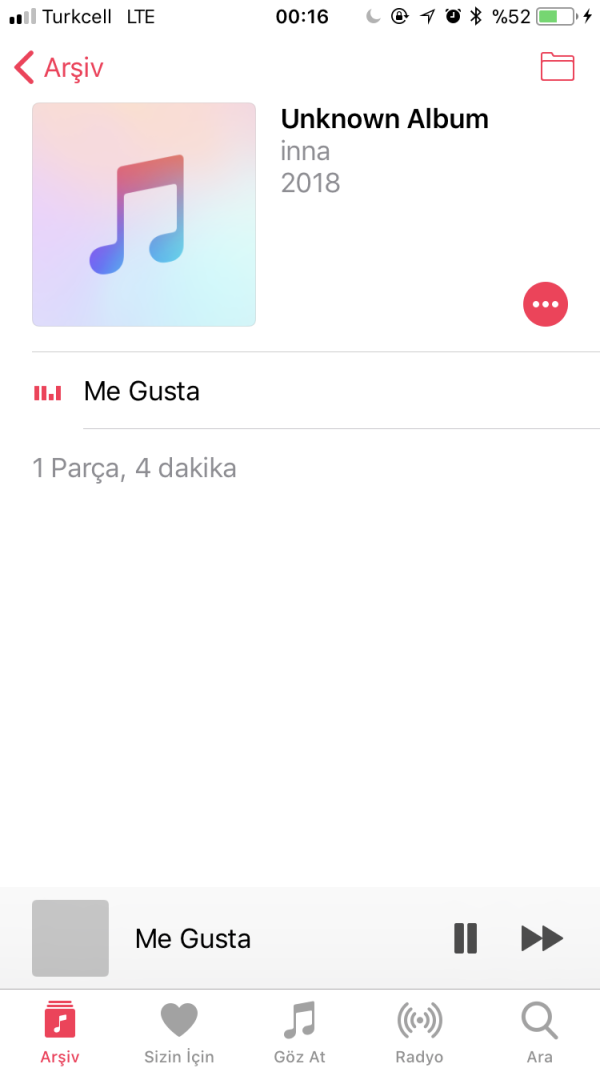The width and height of the screenshot is (600, 1068).
Task: Open the red more options button
Action: click(545, 304)
